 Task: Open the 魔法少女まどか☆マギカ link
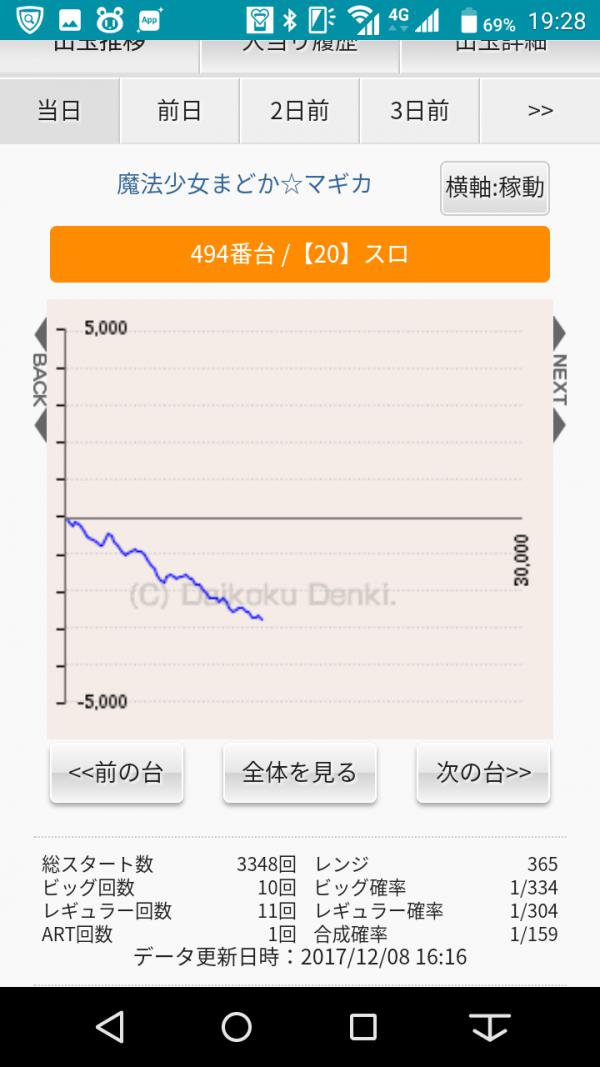click(x=244, y=184)
